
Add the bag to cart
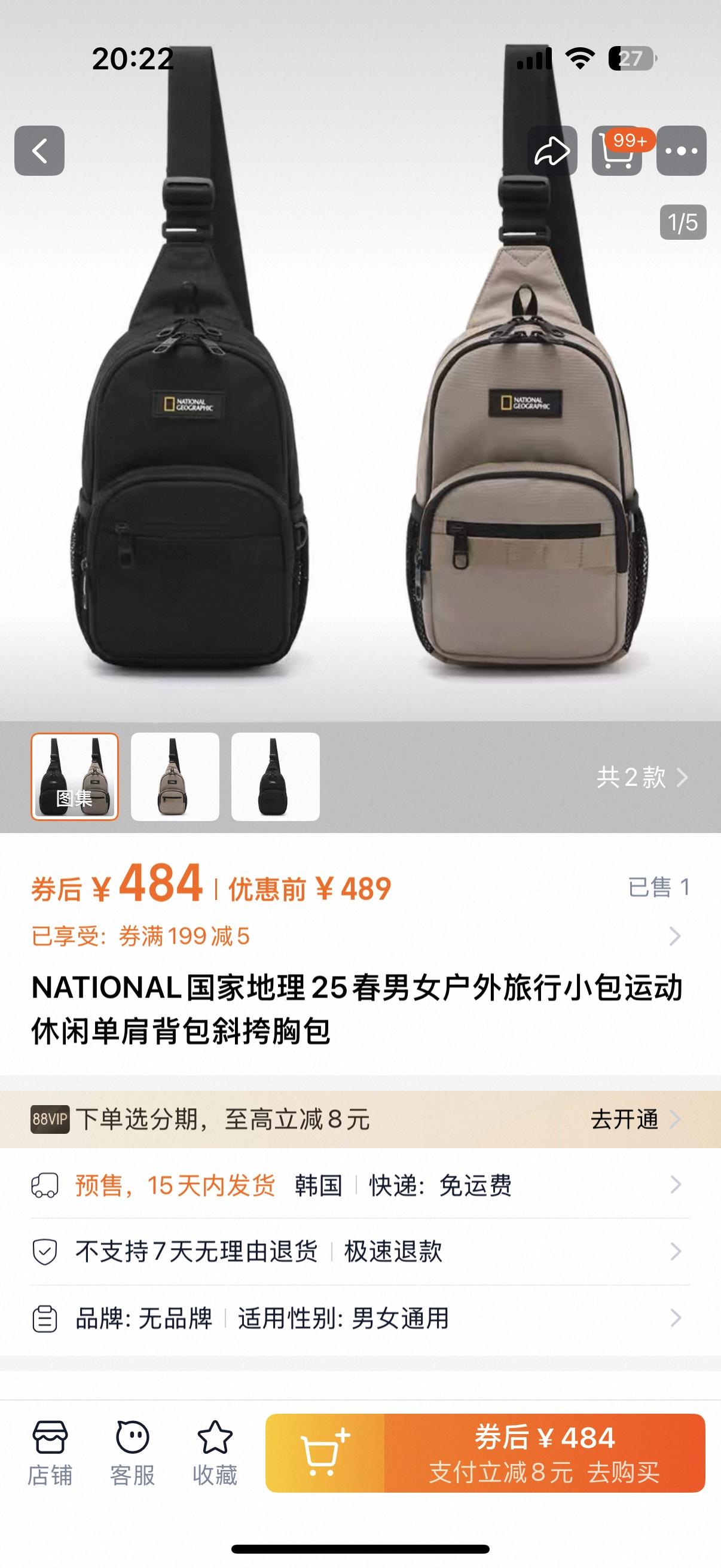325,1453
